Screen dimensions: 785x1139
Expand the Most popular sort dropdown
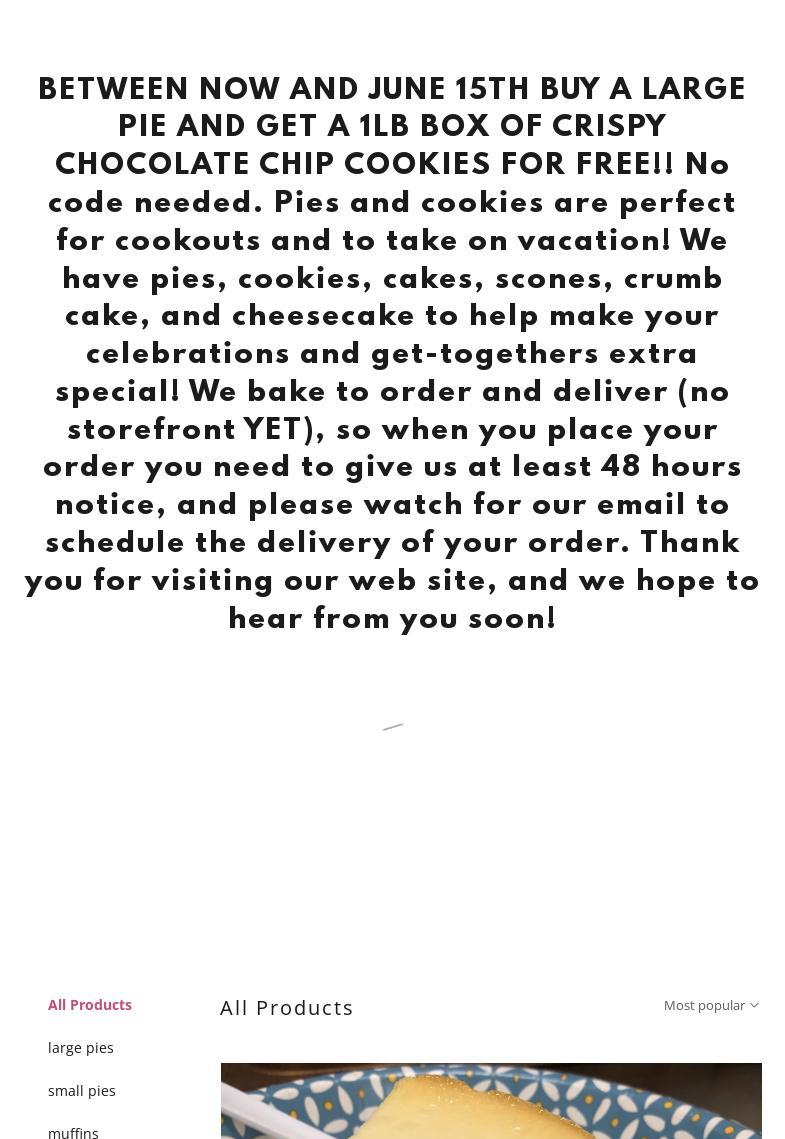(711, 1006)
